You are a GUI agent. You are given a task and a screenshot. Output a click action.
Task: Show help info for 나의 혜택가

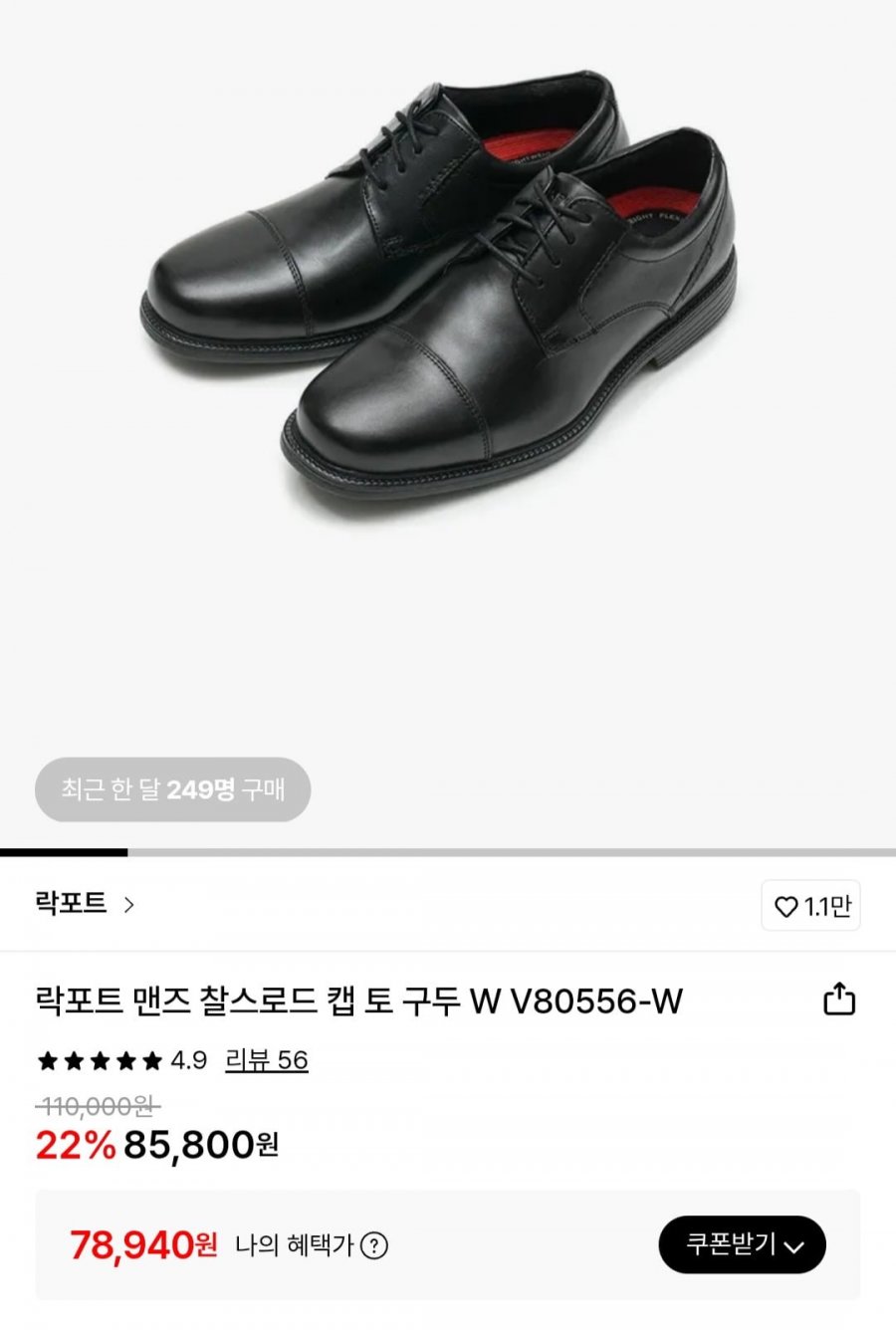374,1245
